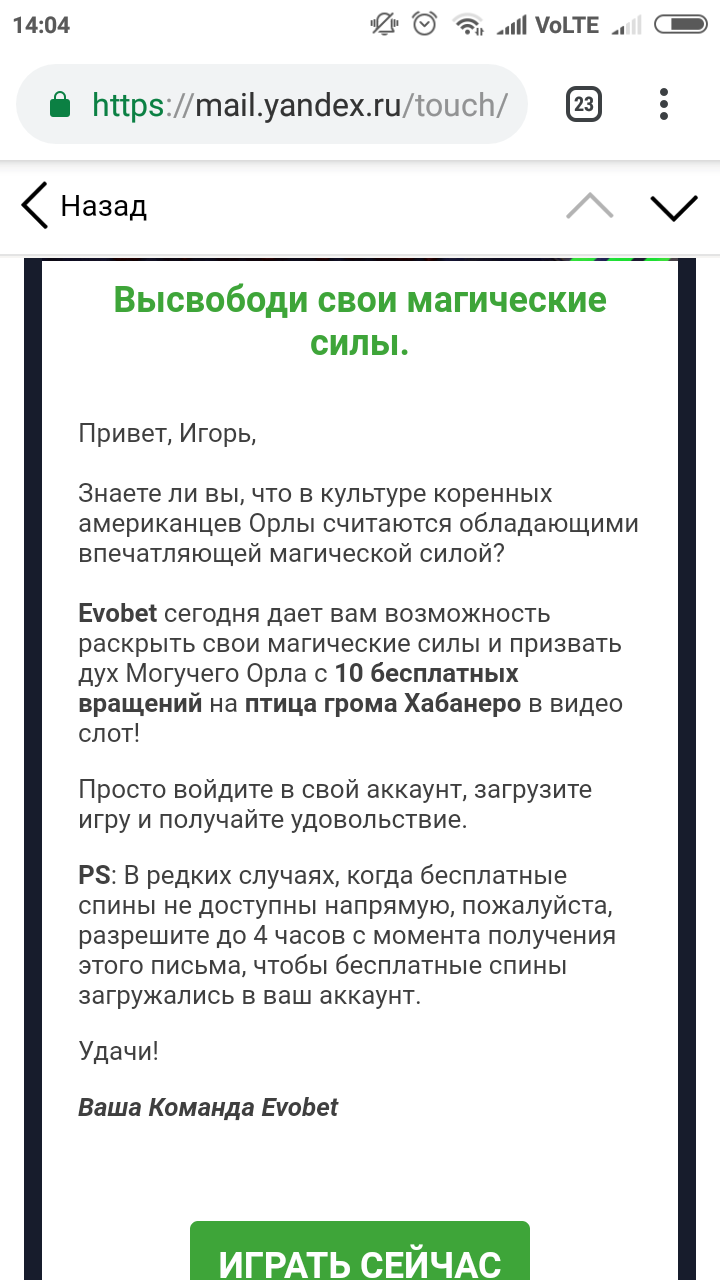This screenshot has height=1280, width=720.
Task: Jump to the next email with down arrow
Action: [x=674, y=207]
